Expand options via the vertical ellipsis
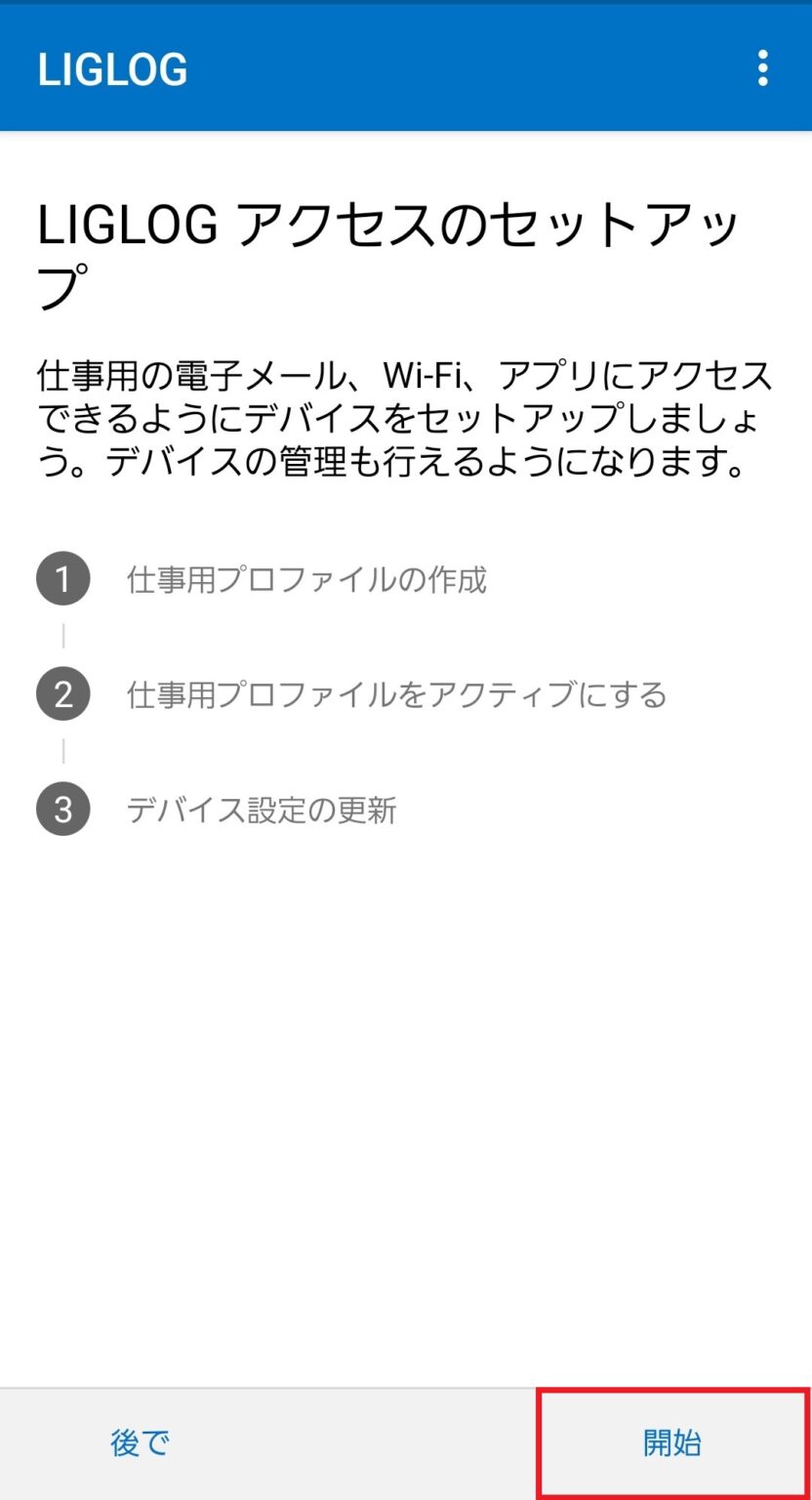812x1500 pixels. tap(762, 66)
